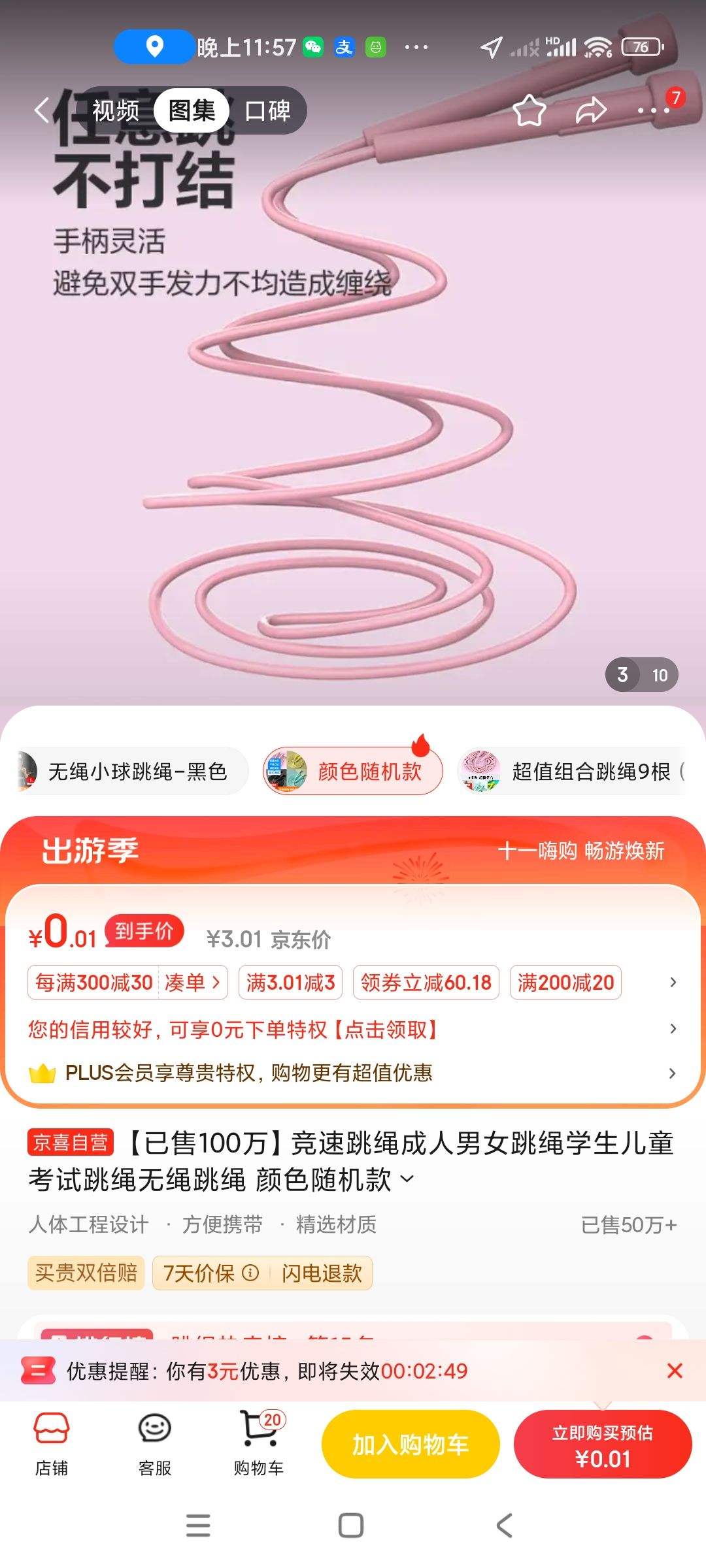Toggle the favorite star on this product
706x1568 pixels.
pyautogui.click(x=529, y=110)
